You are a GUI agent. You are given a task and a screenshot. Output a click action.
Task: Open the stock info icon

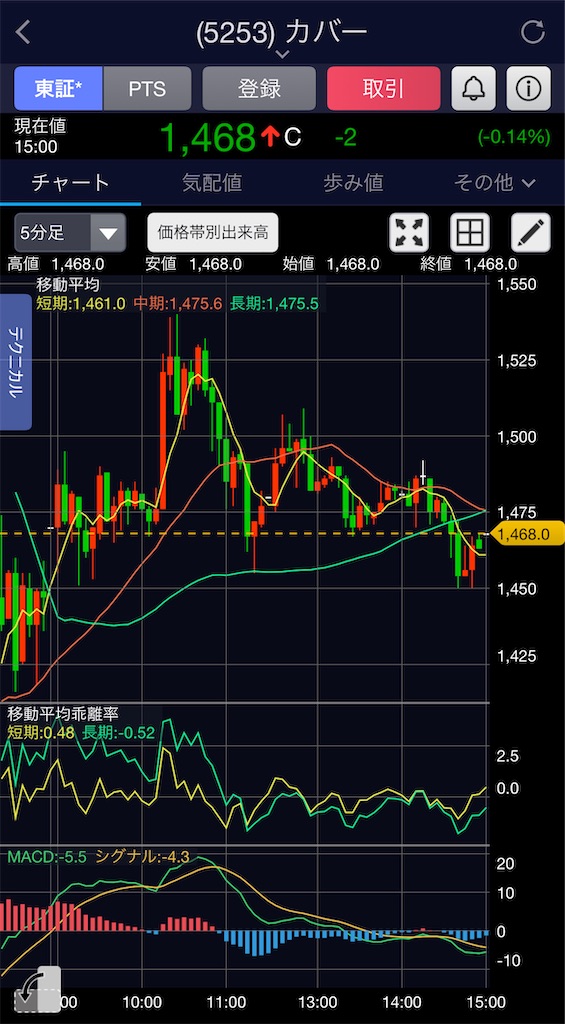tap(528, 88)
